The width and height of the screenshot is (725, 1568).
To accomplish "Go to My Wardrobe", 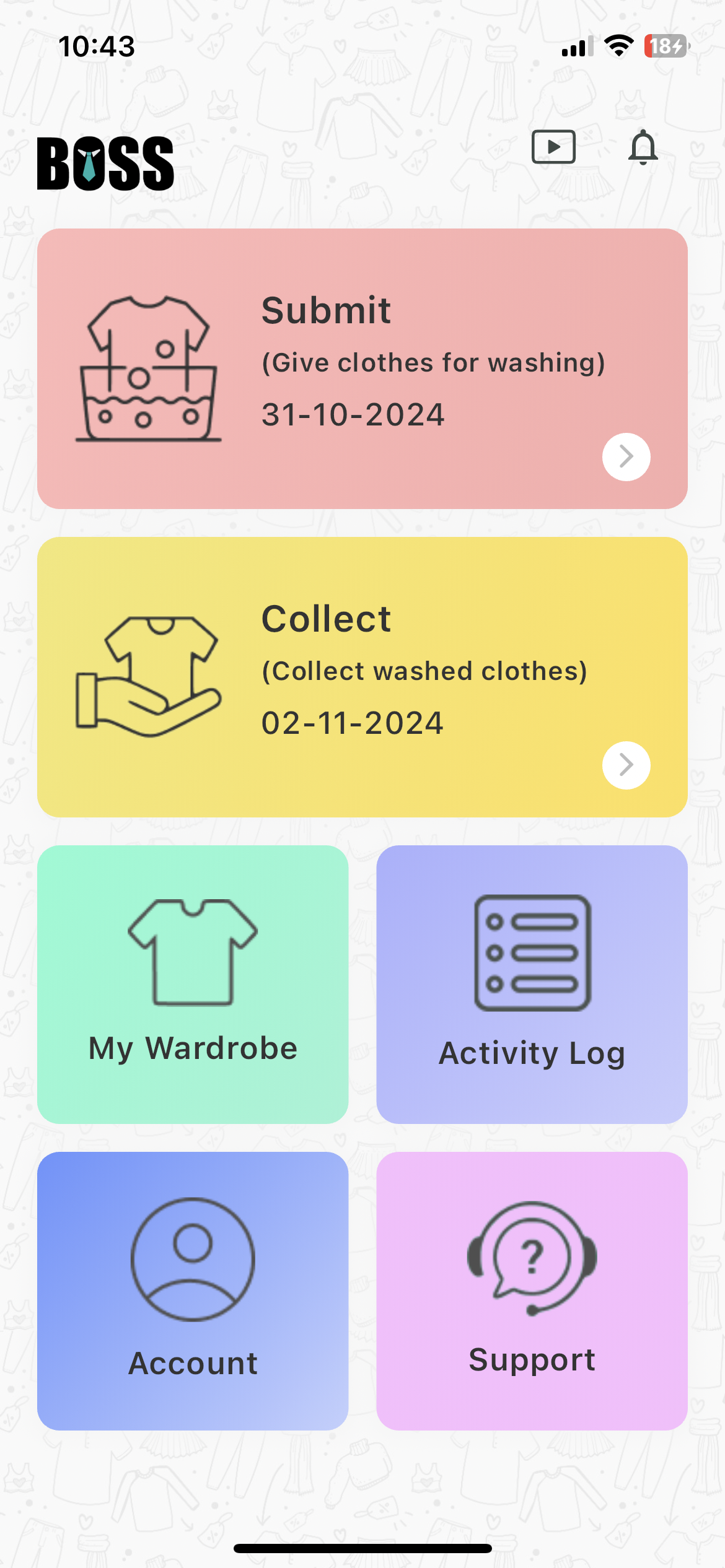I will pyautogui.click(x=193, y=984).
